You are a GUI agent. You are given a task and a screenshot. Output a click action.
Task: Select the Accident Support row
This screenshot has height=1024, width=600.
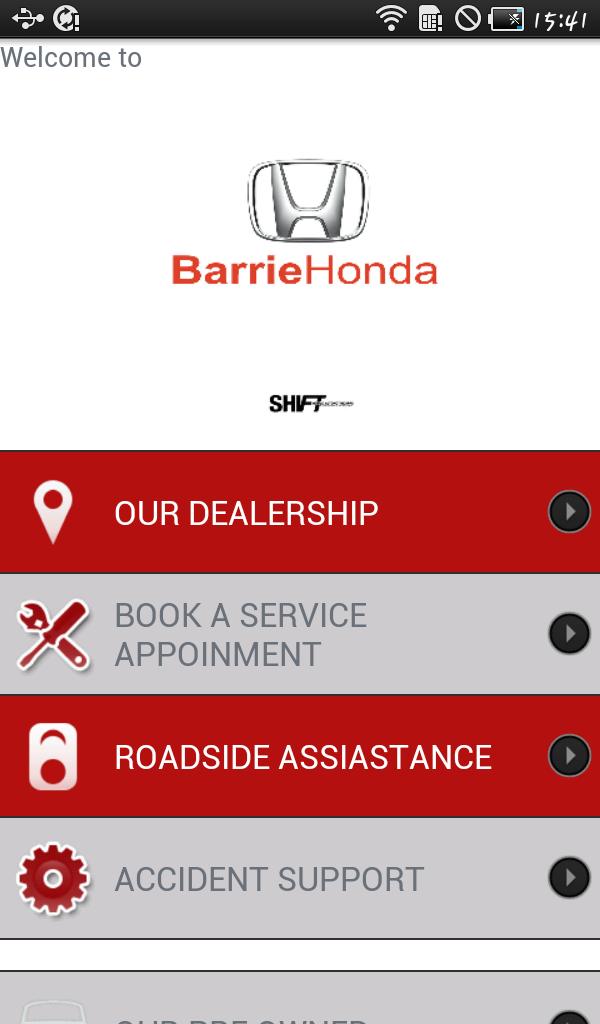coord(300,878)
